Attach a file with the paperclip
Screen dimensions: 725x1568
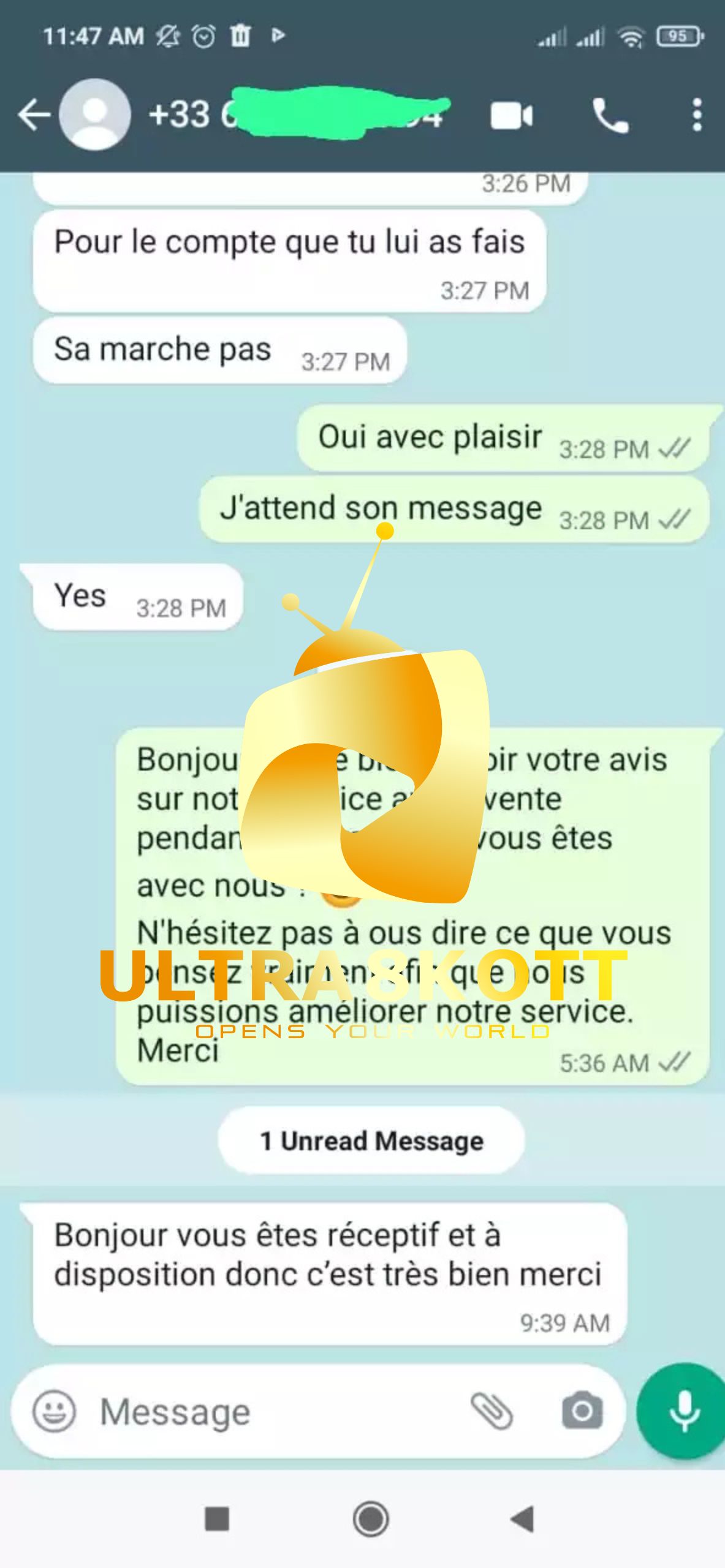click(492, 1411)
